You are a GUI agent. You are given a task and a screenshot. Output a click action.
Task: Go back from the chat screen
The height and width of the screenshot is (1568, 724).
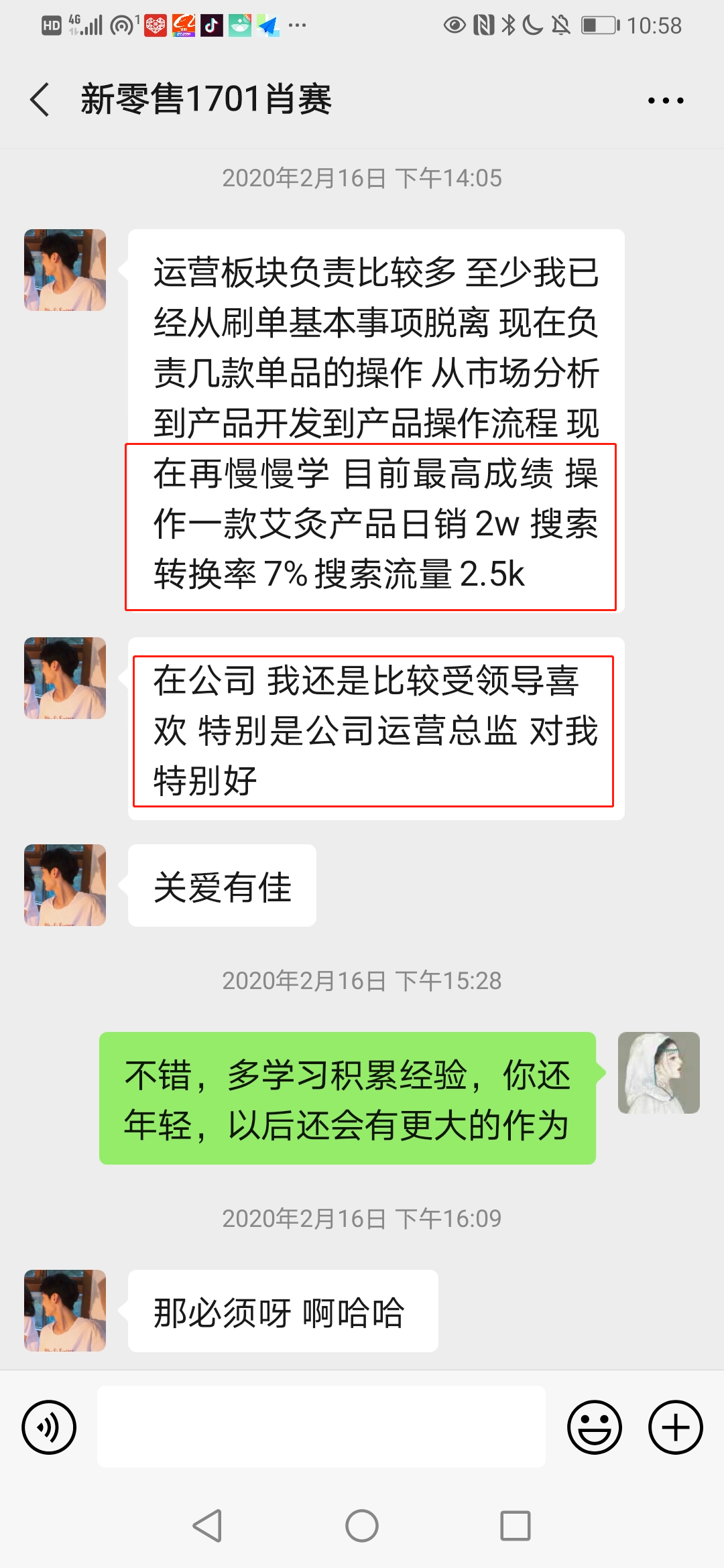tap(40, 100)
